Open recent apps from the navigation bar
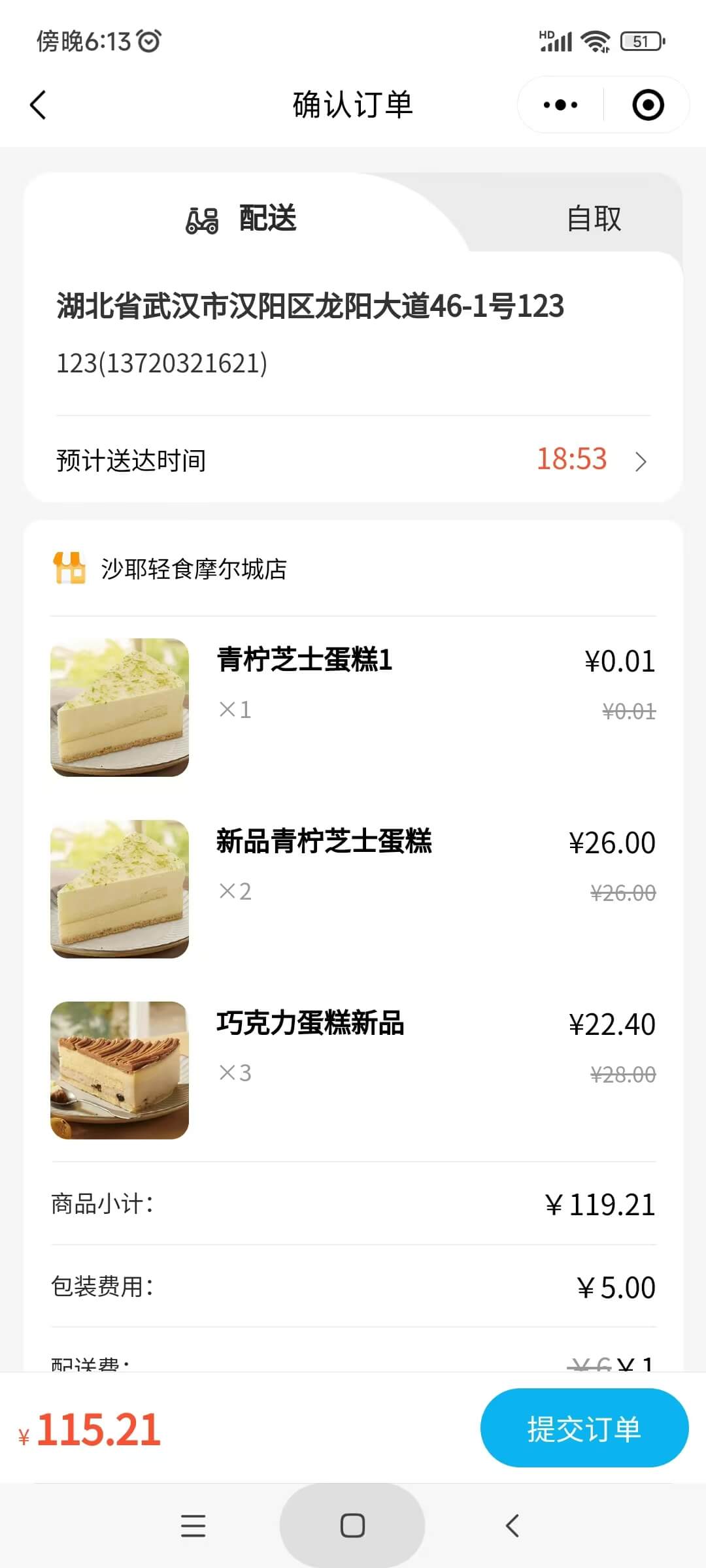 tap(193, 1526)
